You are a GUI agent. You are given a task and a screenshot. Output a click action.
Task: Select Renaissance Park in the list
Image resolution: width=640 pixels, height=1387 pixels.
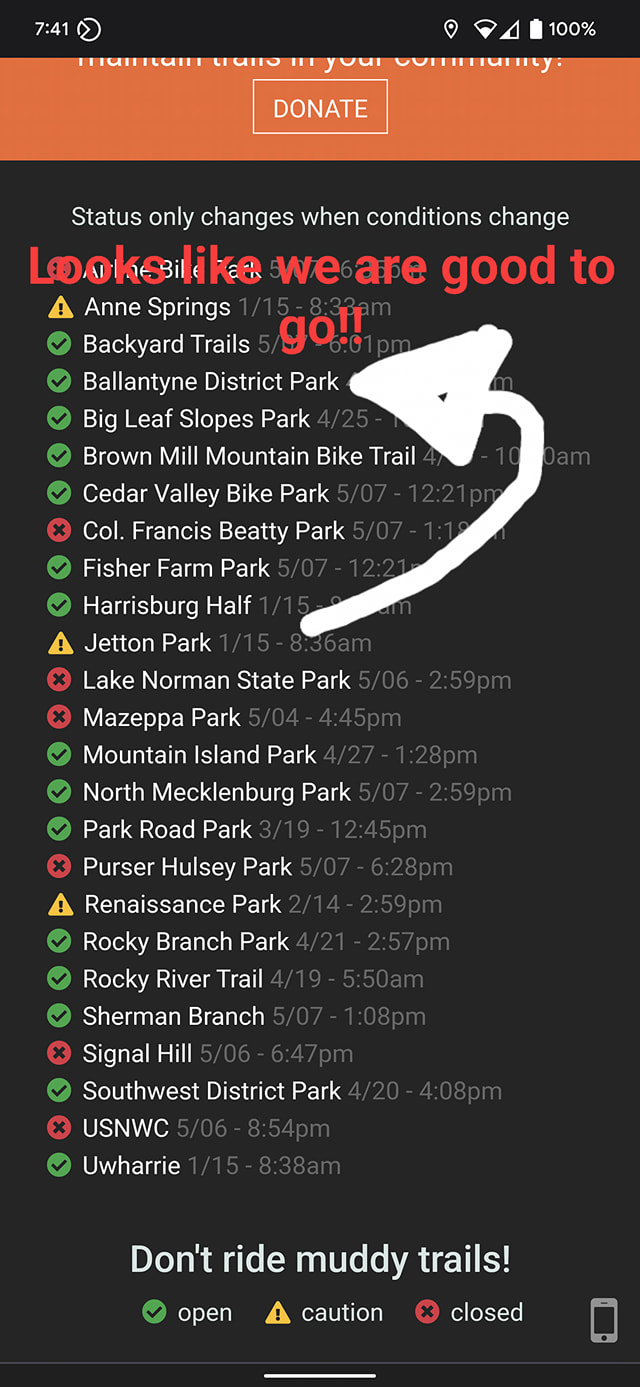click(245, 904)
